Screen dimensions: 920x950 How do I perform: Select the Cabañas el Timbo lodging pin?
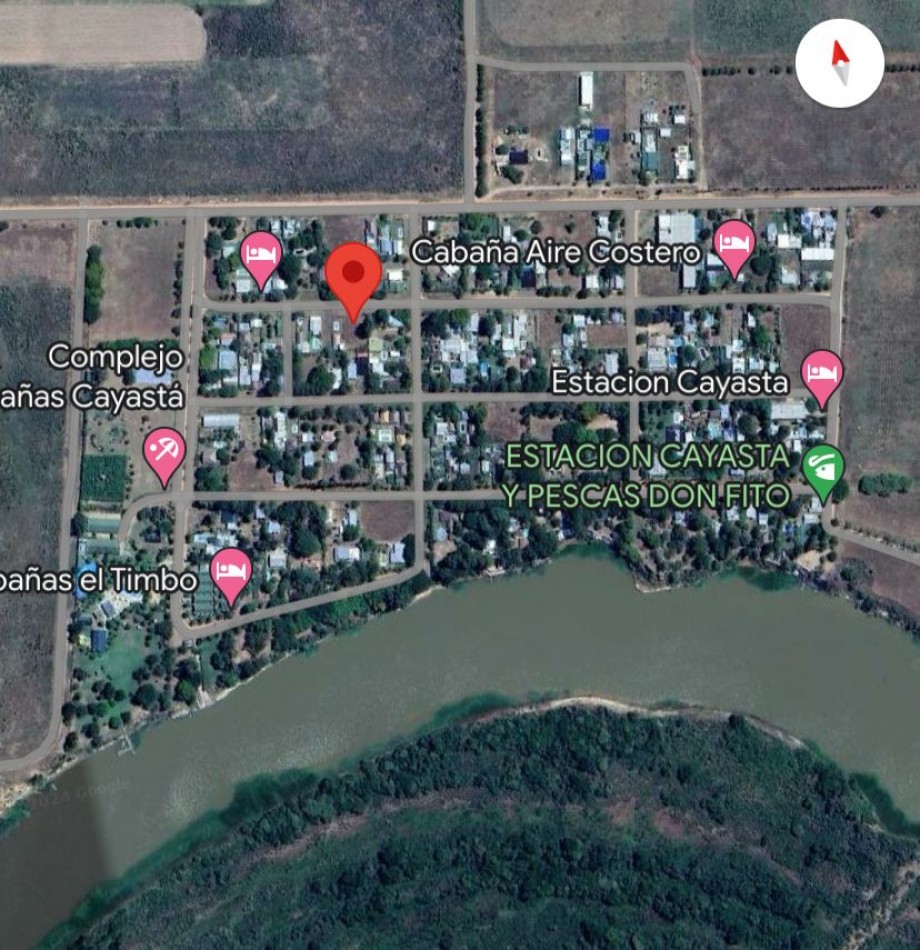[x=231, y=573]
